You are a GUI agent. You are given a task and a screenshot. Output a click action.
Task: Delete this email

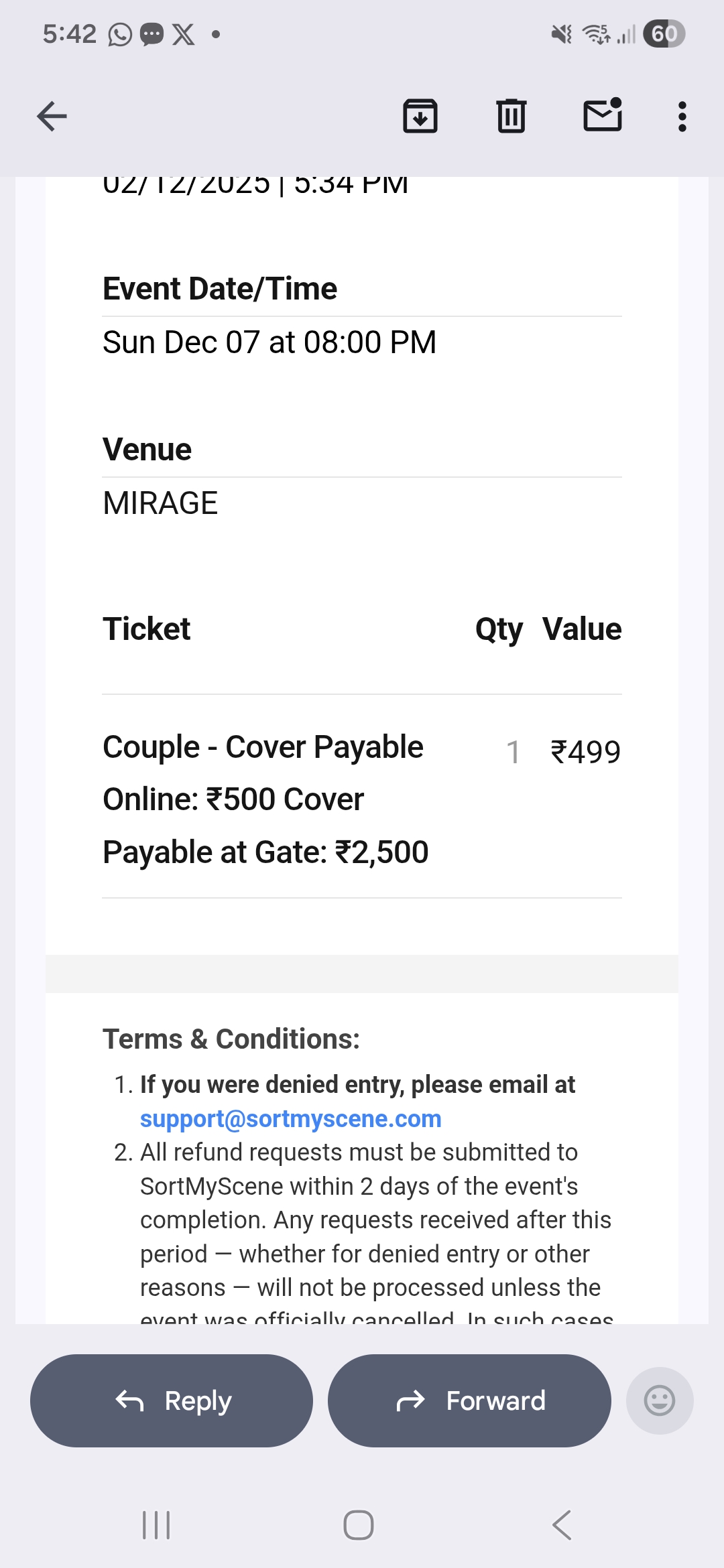pyautogui.click(x=511, y=117)
